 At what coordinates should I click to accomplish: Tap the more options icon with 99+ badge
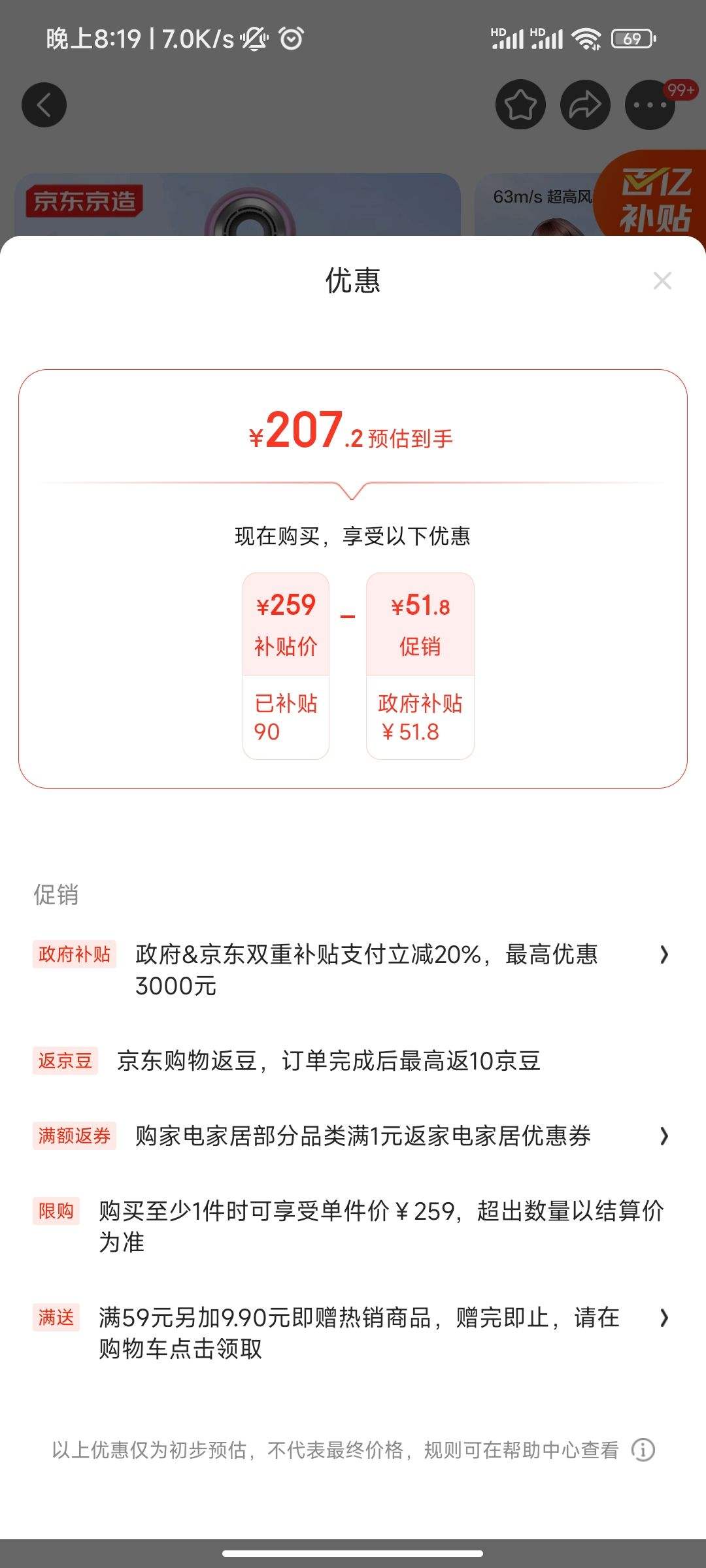tap(648, 105)
